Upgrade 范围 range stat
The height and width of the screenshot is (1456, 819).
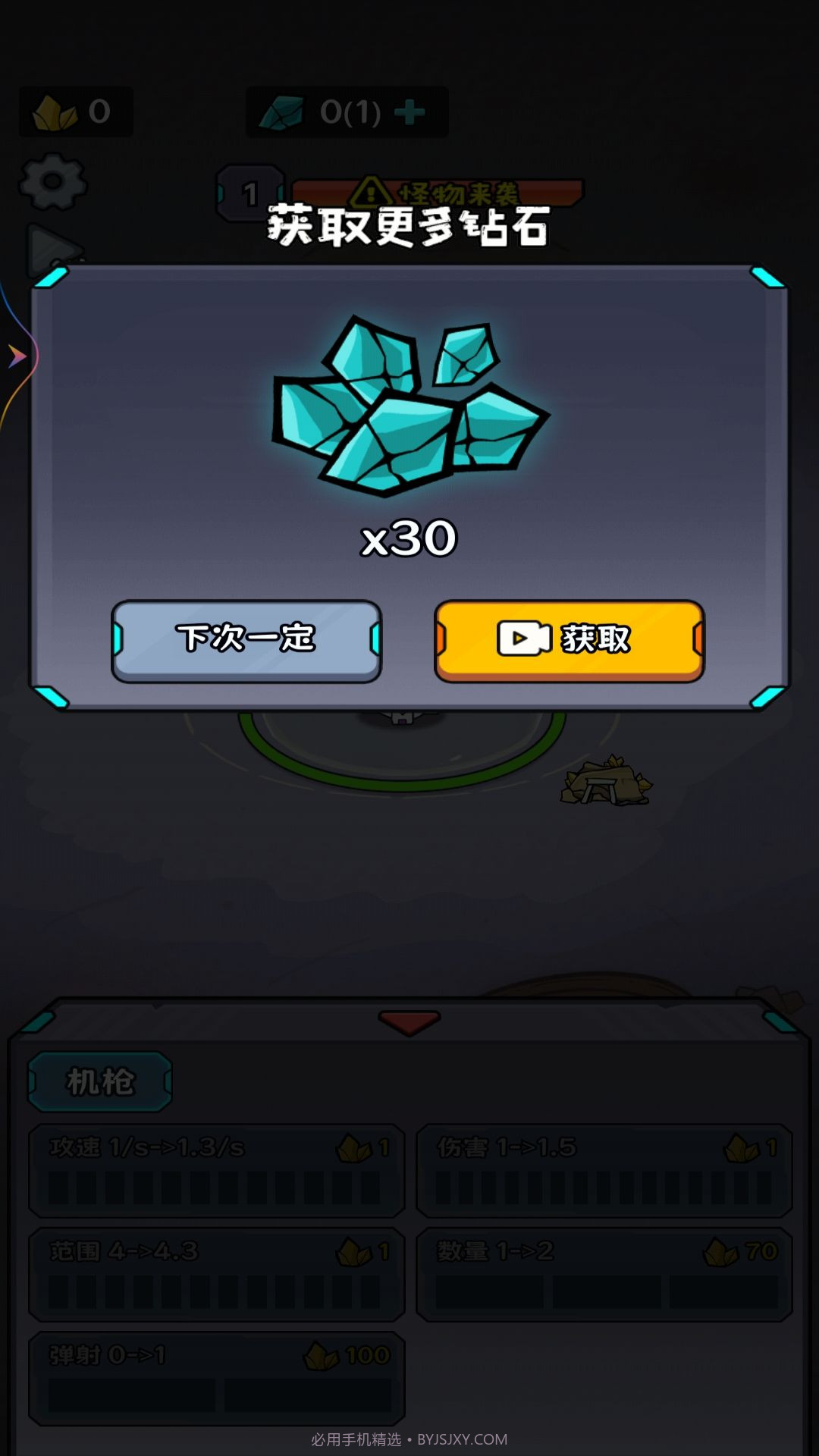(217, 1275)
